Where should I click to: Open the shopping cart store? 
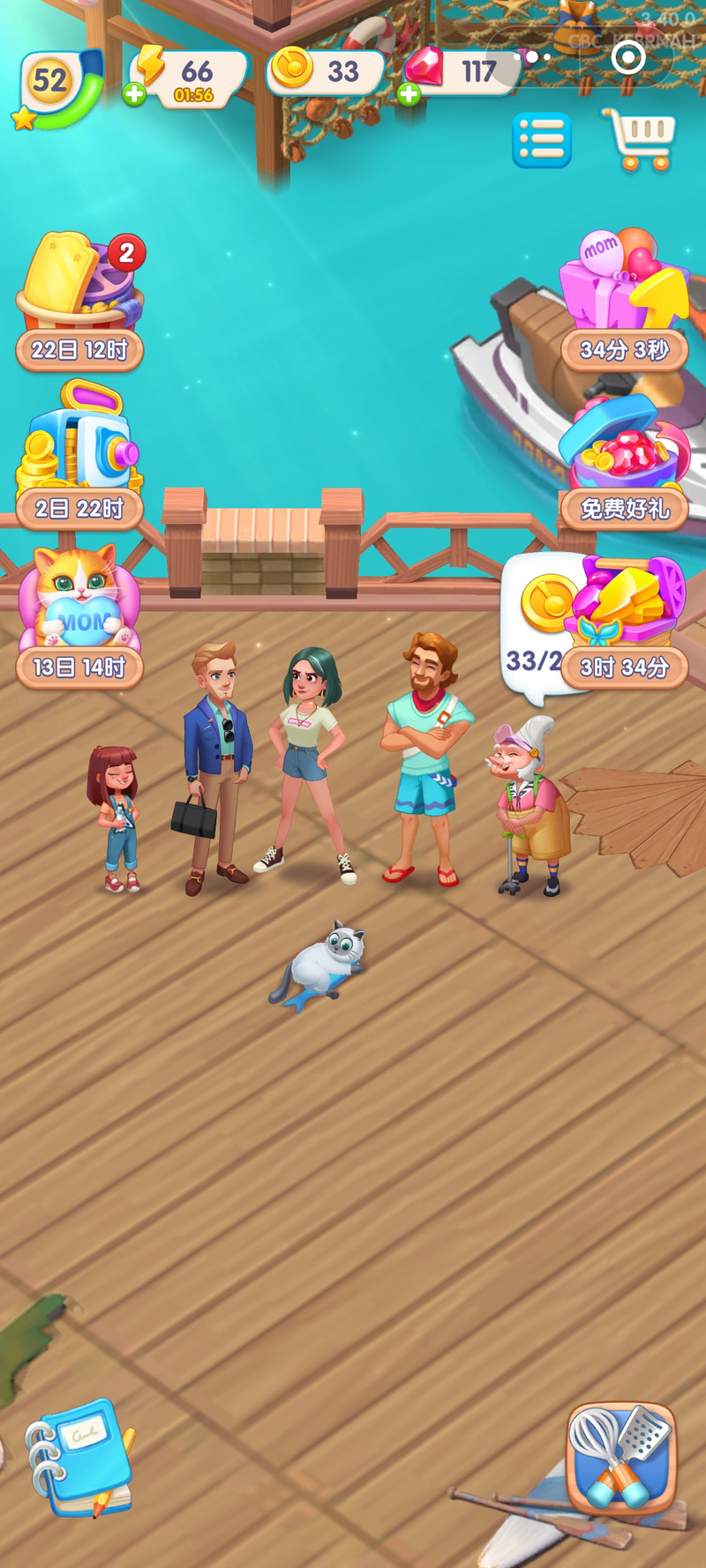coord(640,139)
